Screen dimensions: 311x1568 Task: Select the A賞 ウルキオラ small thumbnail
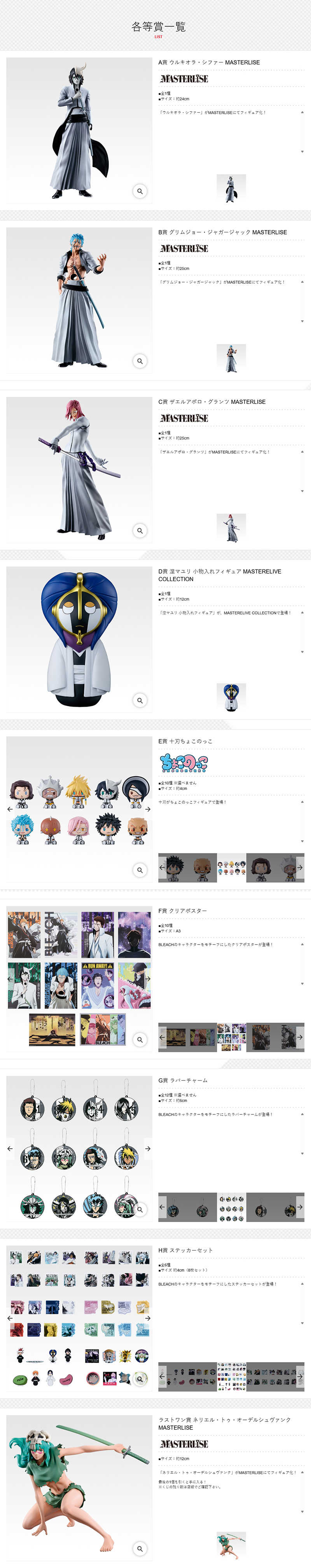pos(231,189)
